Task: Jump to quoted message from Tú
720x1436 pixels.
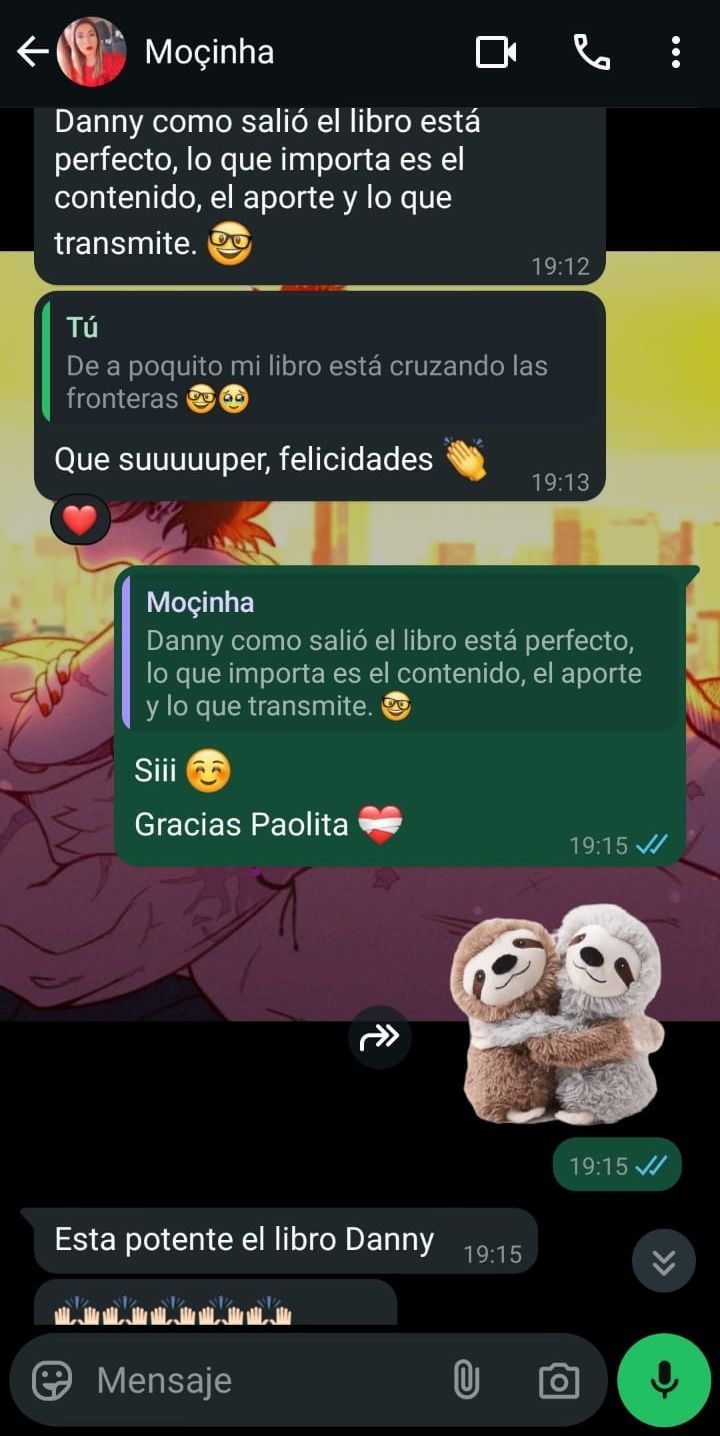Action: point(320,365)
